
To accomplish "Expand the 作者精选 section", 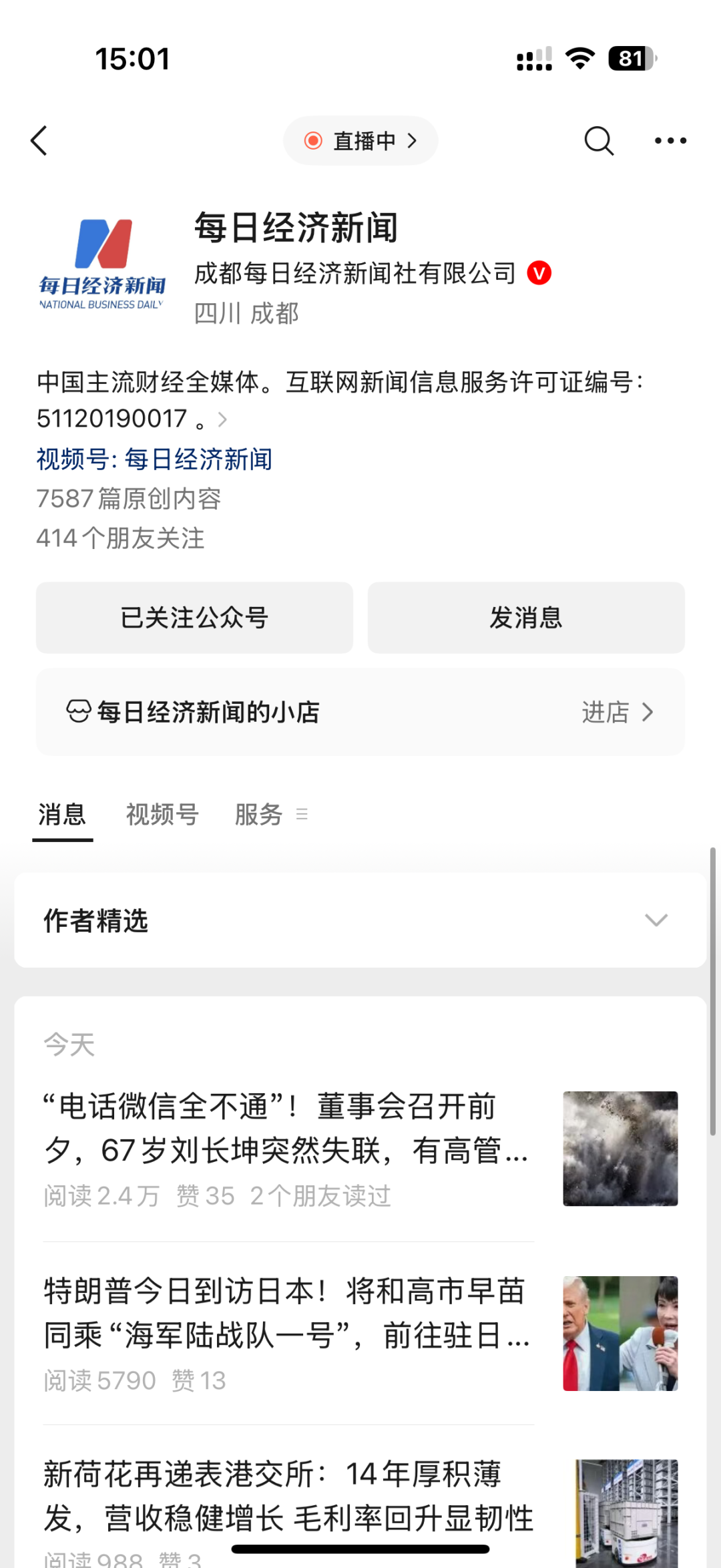I will click(656, 920).
